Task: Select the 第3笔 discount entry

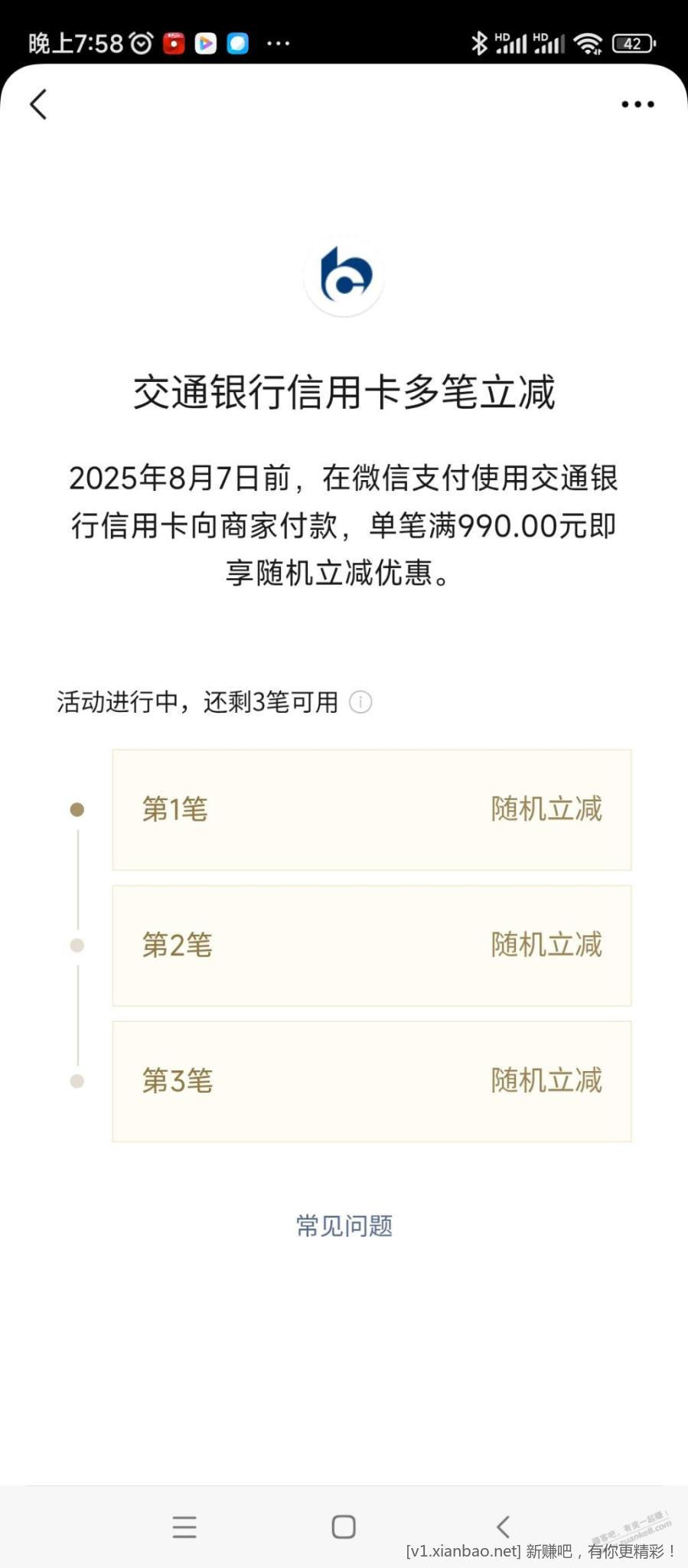Action: (371, 1081)
